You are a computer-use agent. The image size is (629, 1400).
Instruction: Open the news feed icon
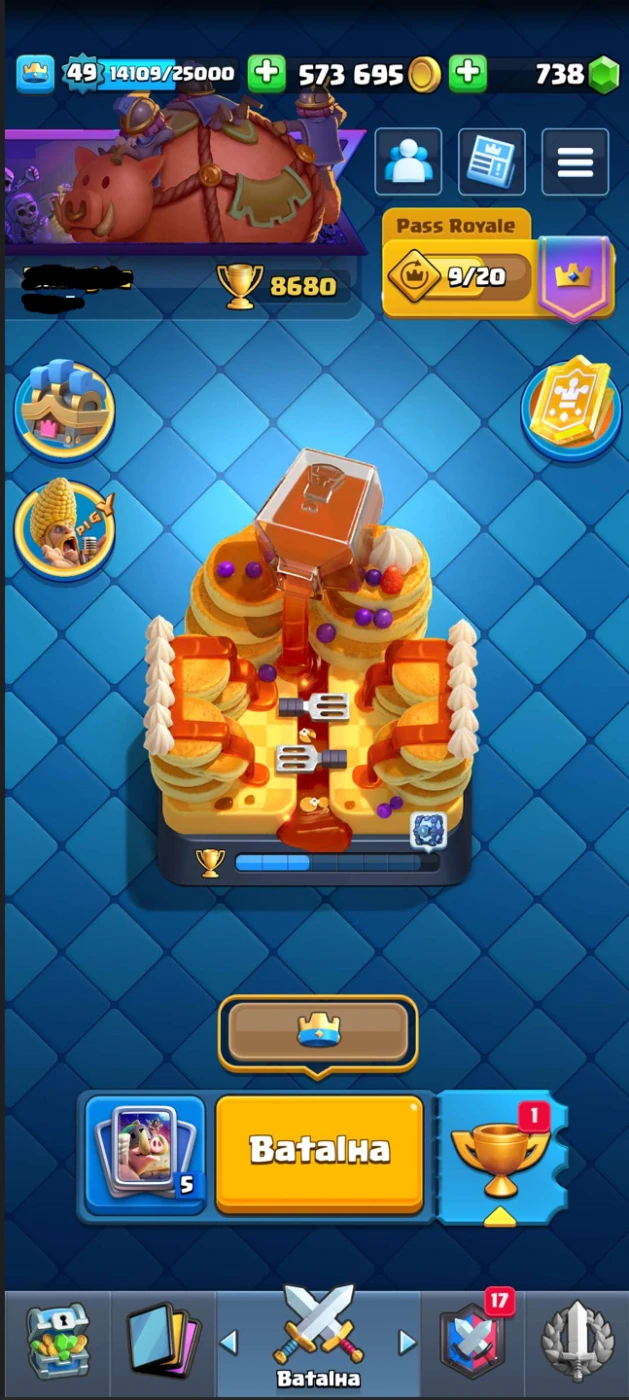(x=491, y=162)
